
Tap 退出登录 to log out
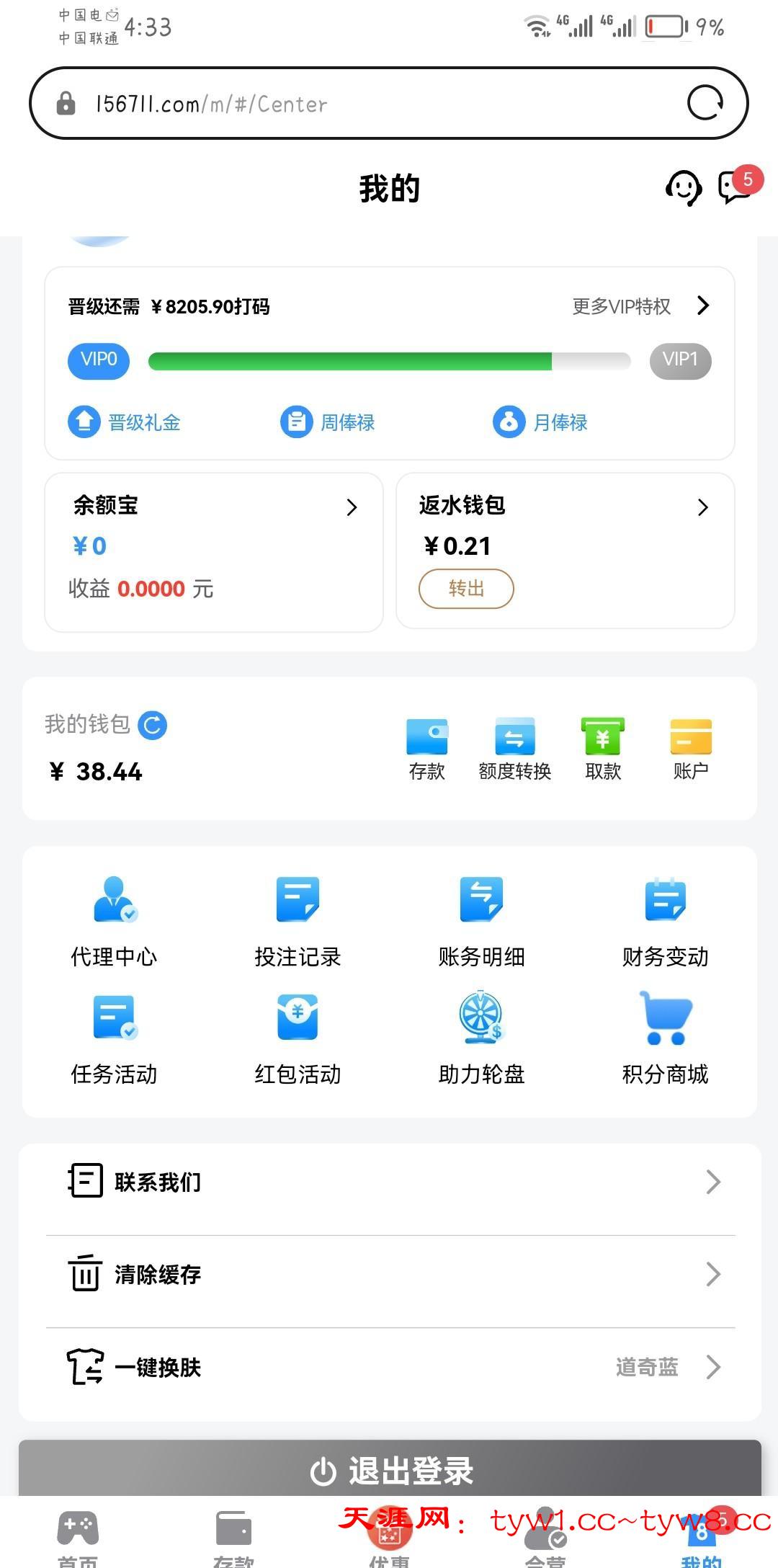(389, 1470)
